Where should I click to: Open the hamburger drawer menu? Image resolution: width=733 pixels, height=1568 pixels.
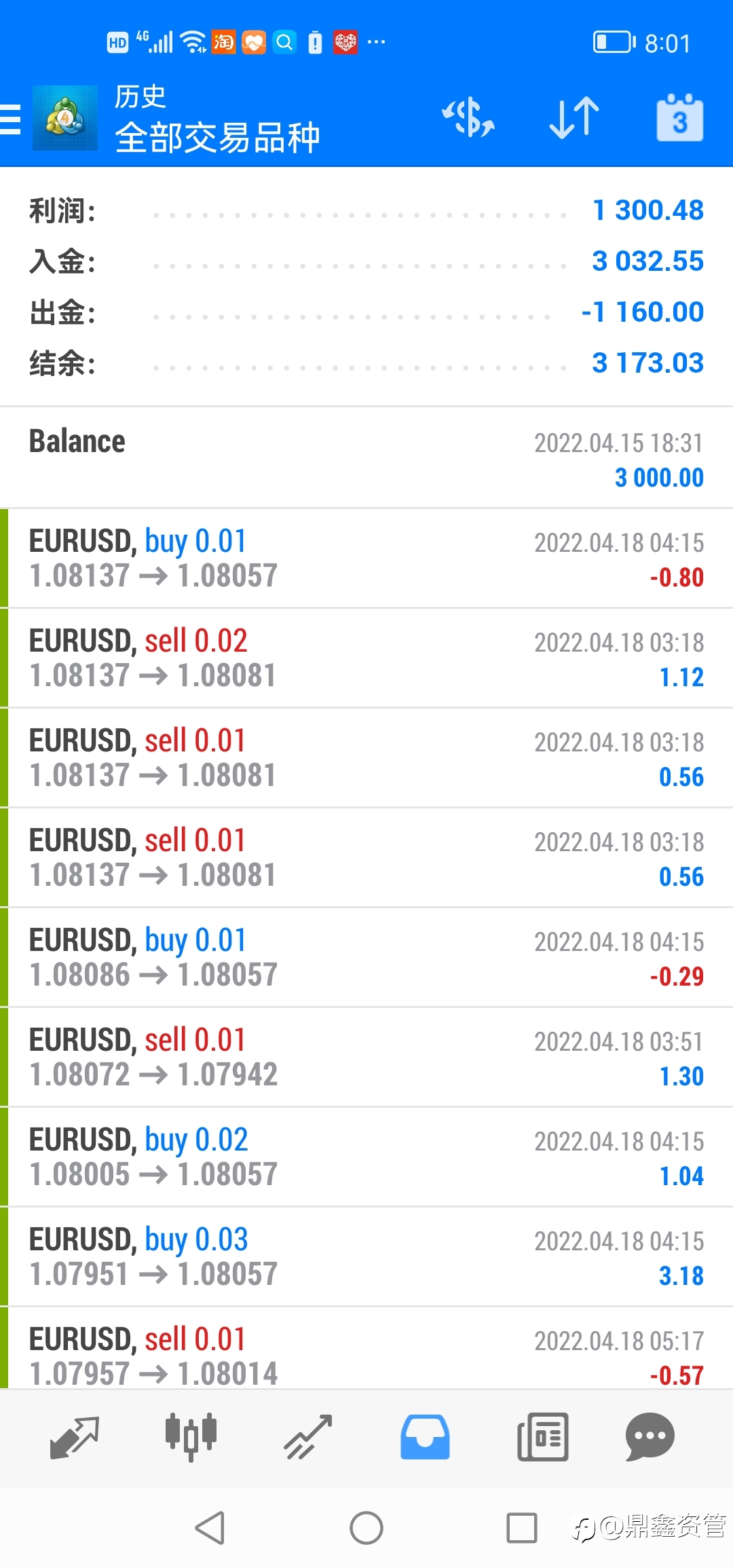11,119
